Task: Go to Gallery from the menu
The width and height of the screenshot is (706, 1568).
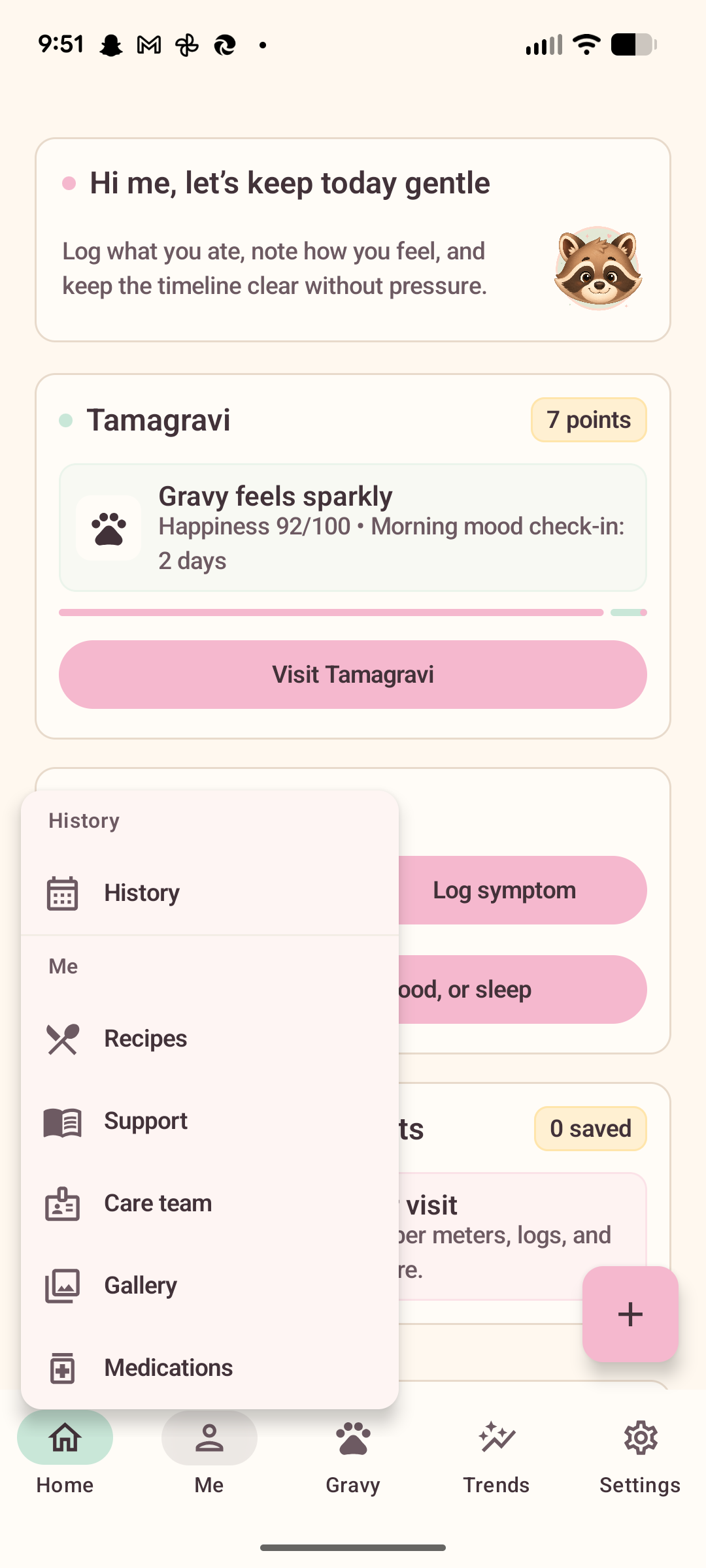Action: click(141, 1285)
